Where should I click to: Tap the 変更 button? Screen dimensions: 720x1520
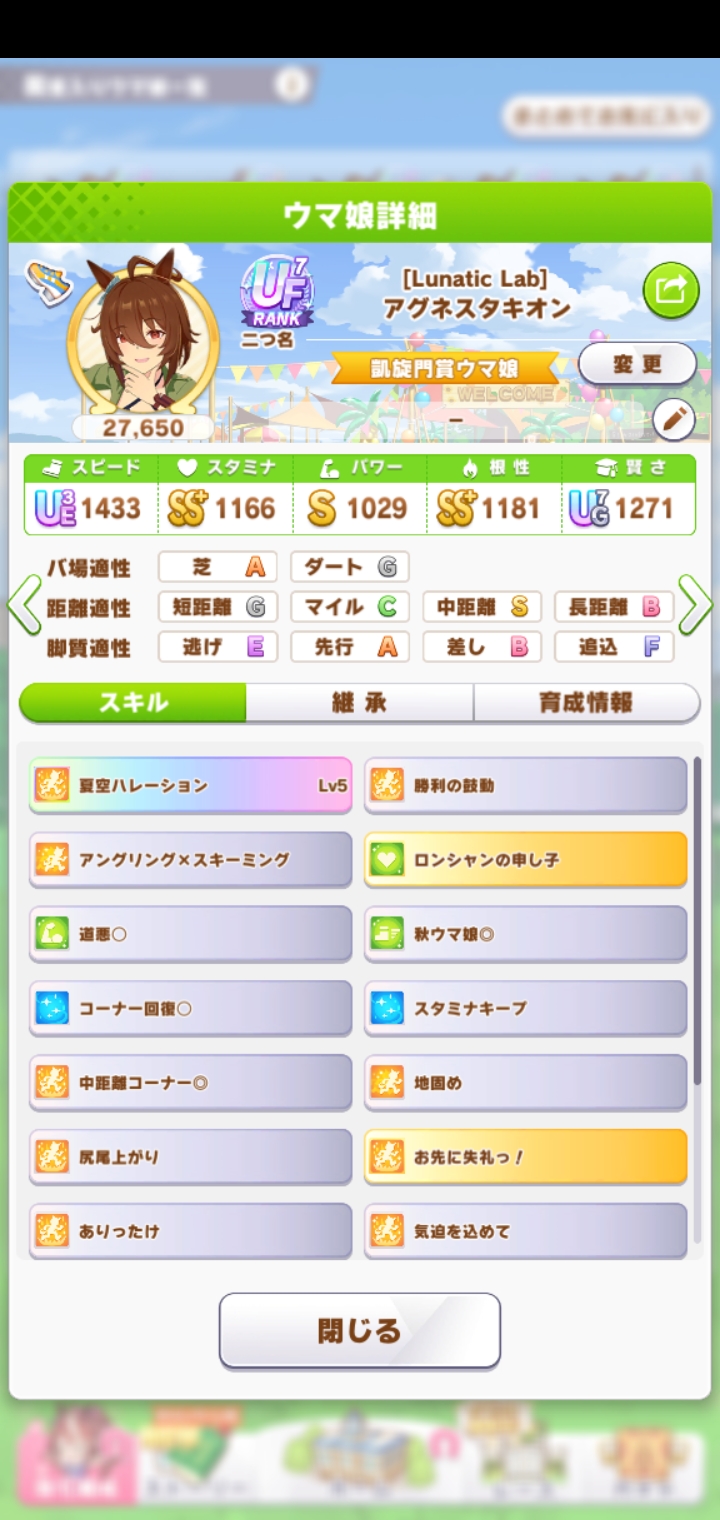[637, 365]
